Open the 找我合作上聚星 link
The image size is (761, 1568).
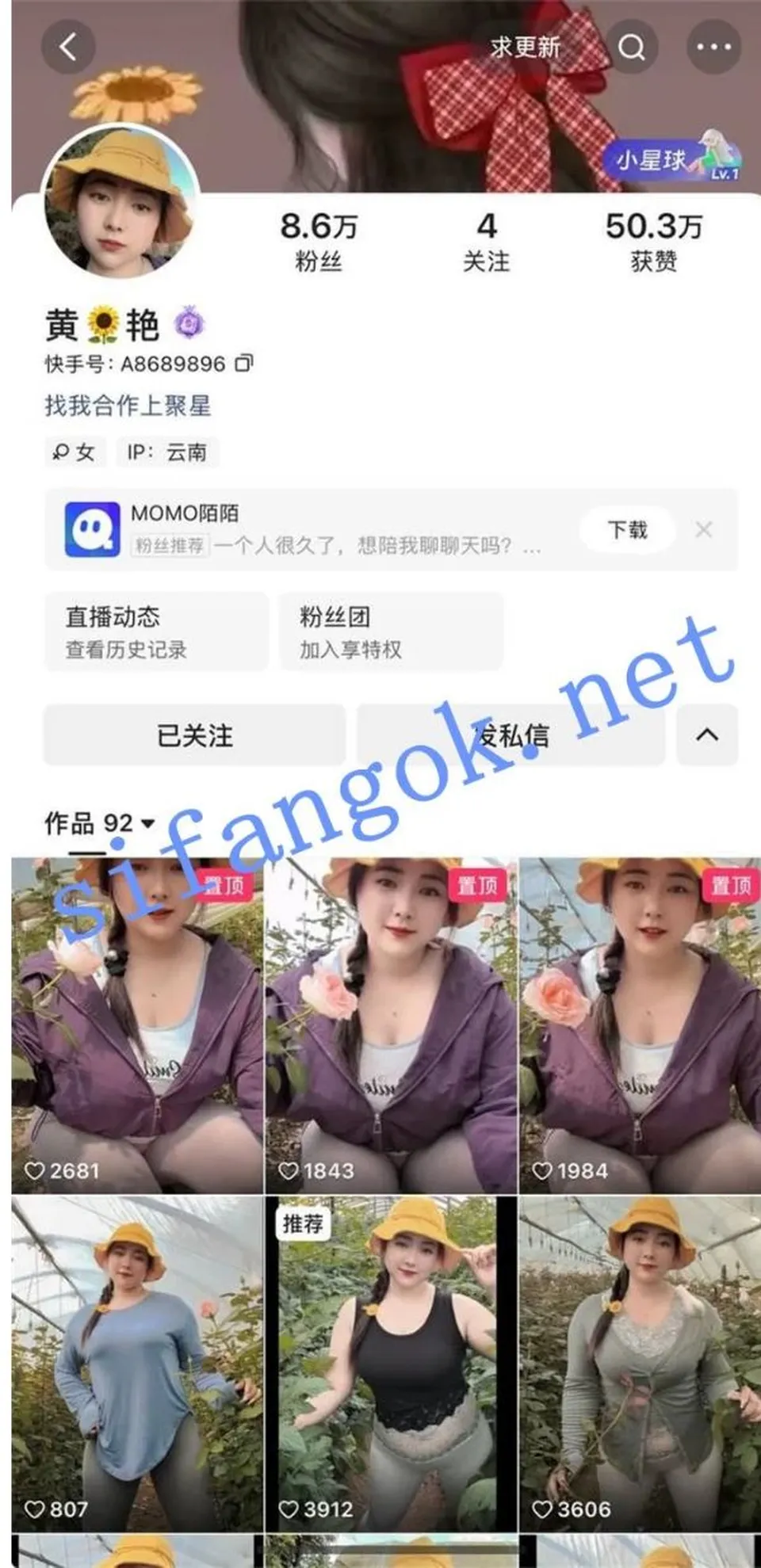click(x=128, y=406)
